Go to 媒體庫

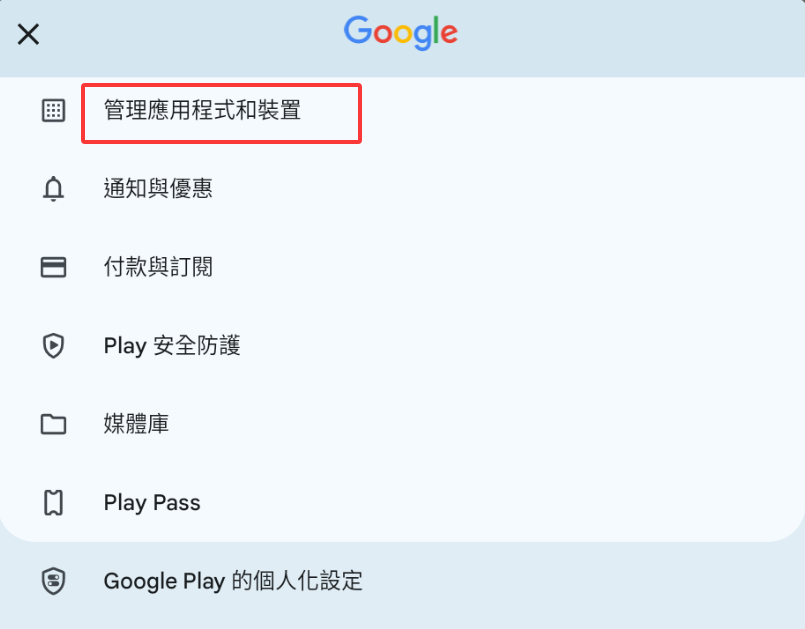137,424
